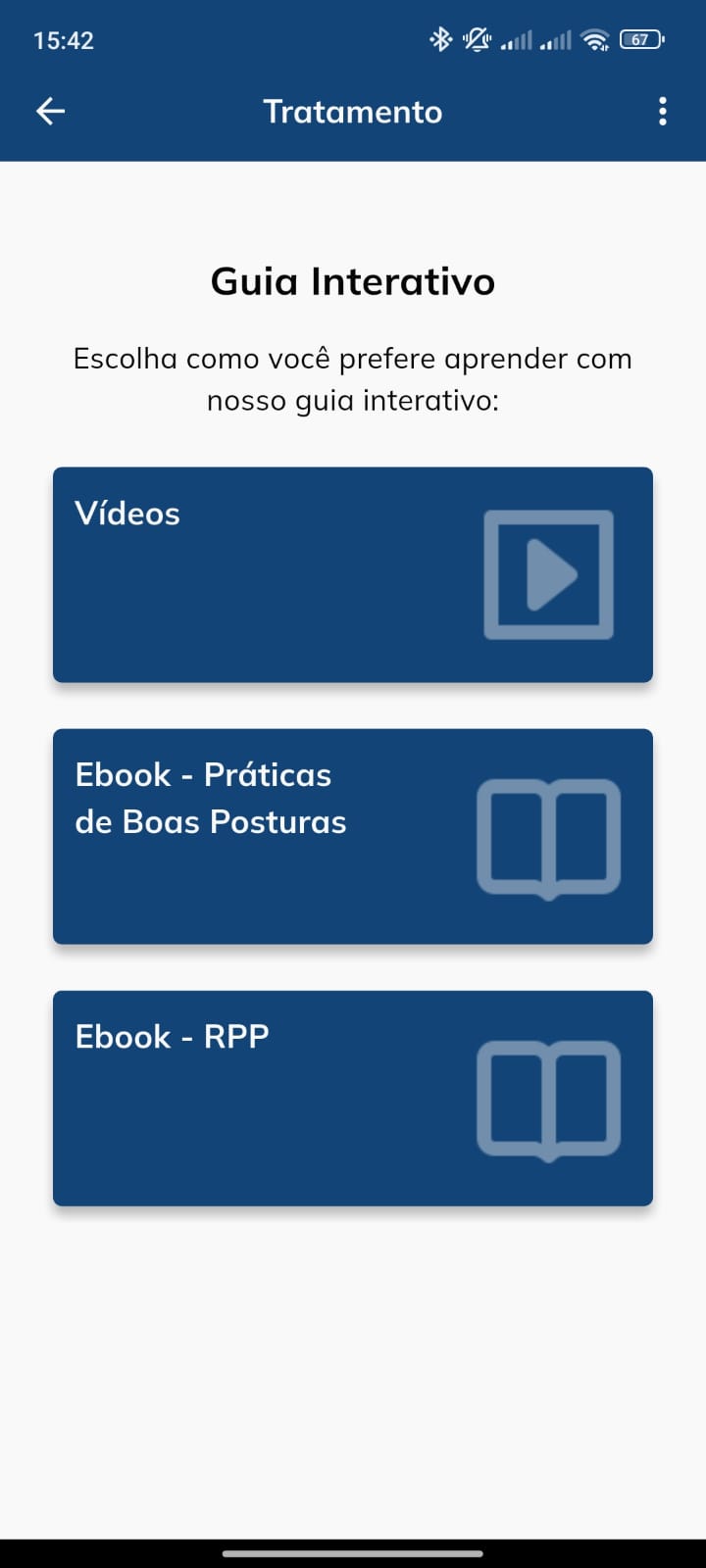Go back using the arrow icon
This screenshot has height=1568, width=706.
50,112
